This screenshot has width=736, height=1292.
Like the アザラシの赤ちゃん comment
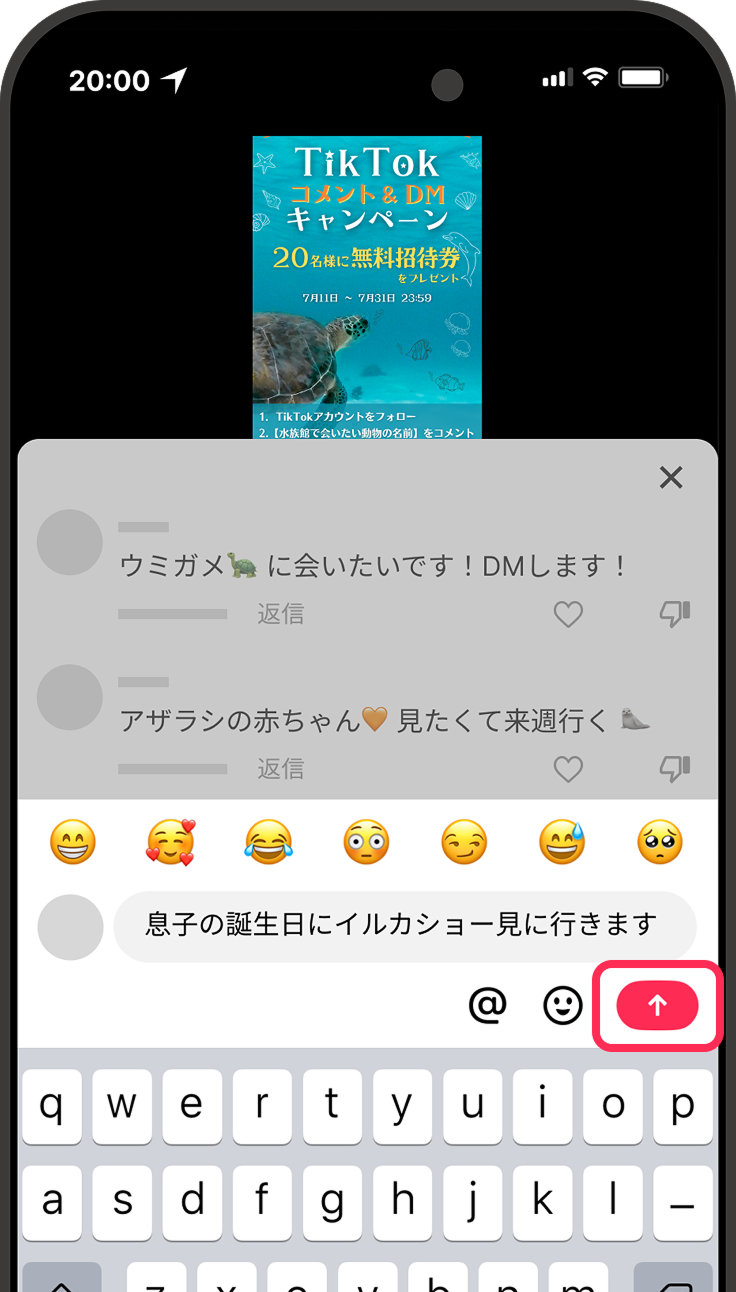pyautogui.click(x=568, y=769)
